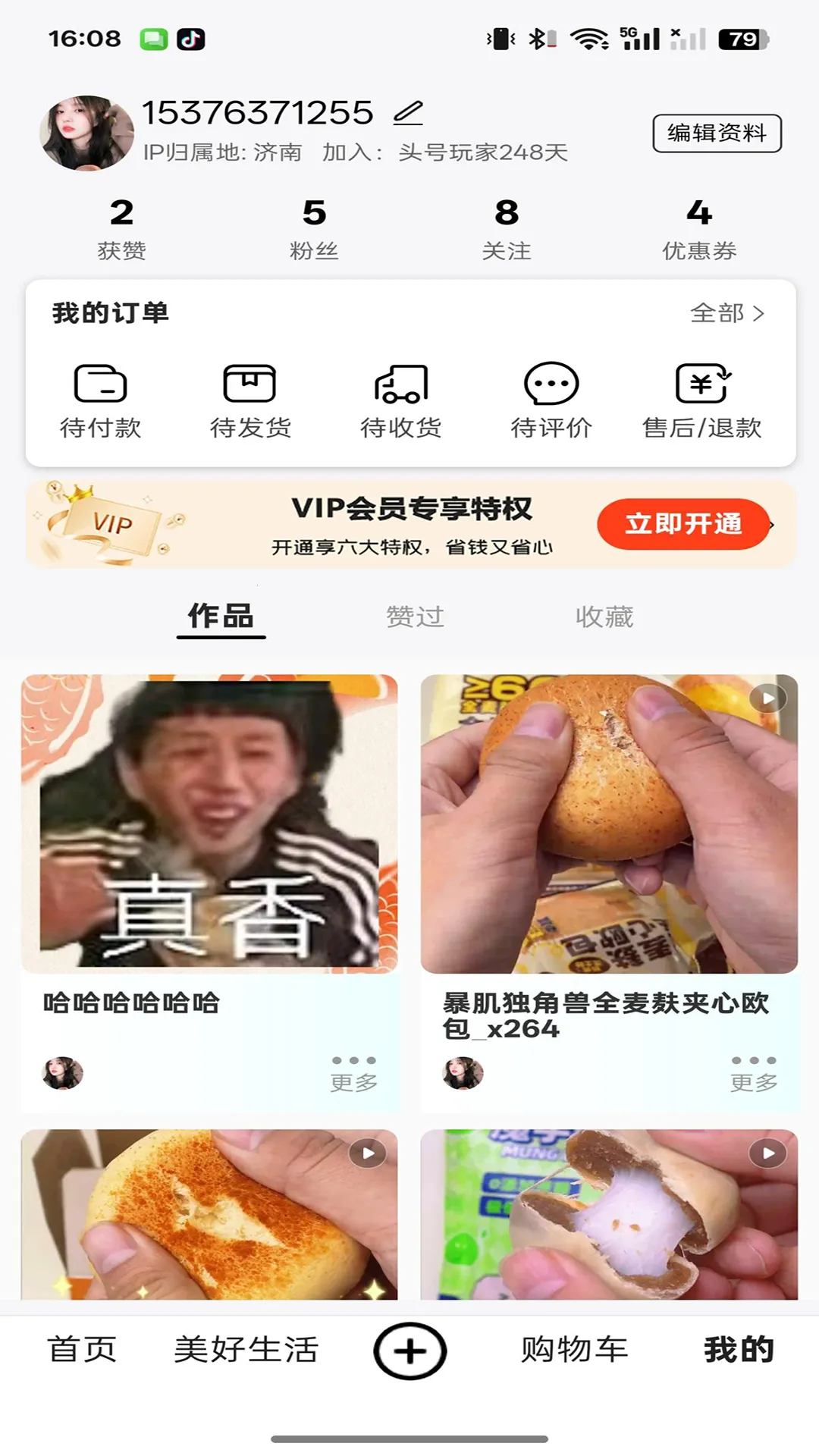This screenshot has width=819, height=1456.
Task: View the 优惠券 coupons
Action: point(699,227)
